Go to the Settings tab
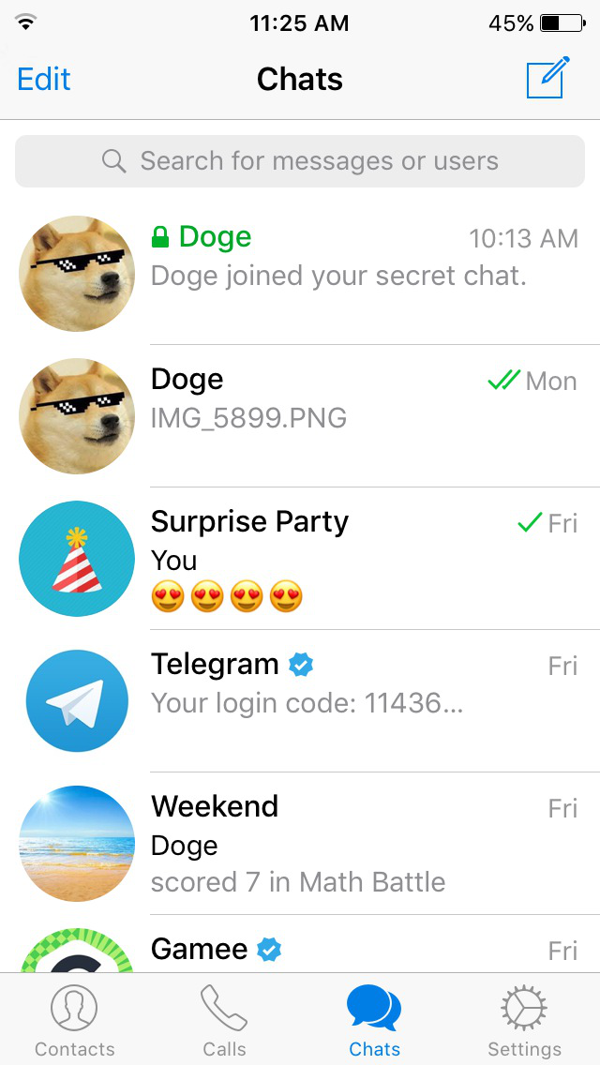The height and width of the screenshot is (1065, 600). 524,1020
